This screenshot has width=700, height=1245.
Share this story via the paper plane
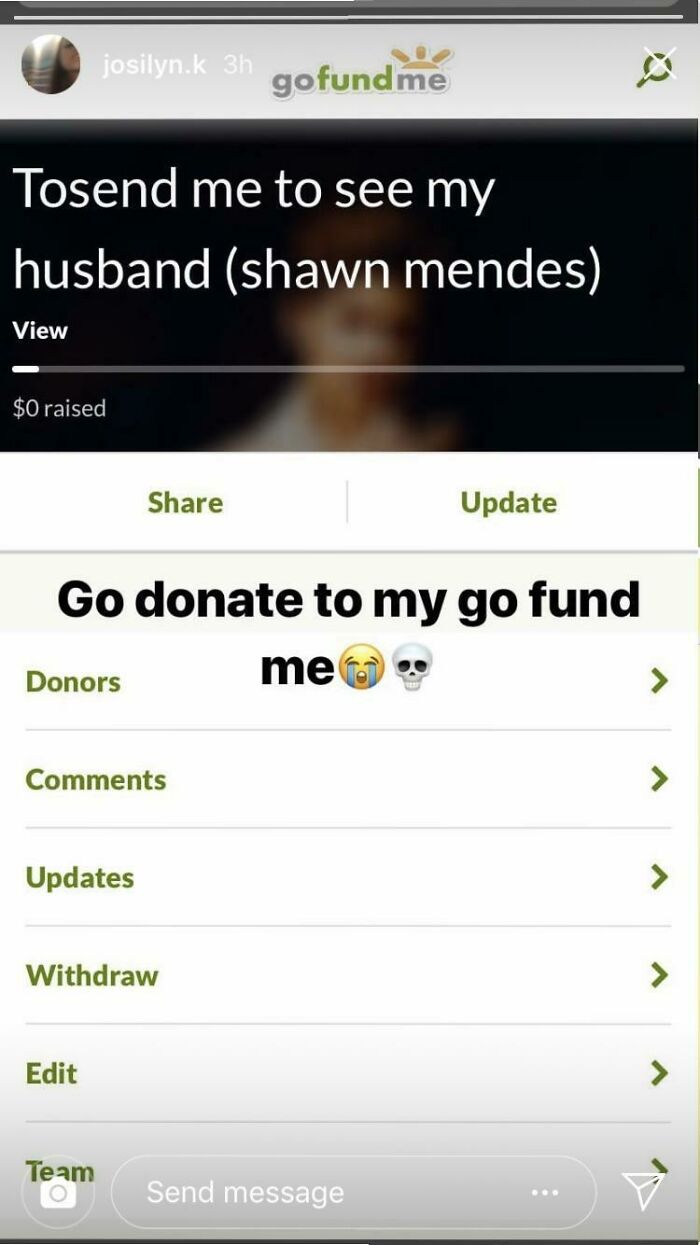[643, 1190]
